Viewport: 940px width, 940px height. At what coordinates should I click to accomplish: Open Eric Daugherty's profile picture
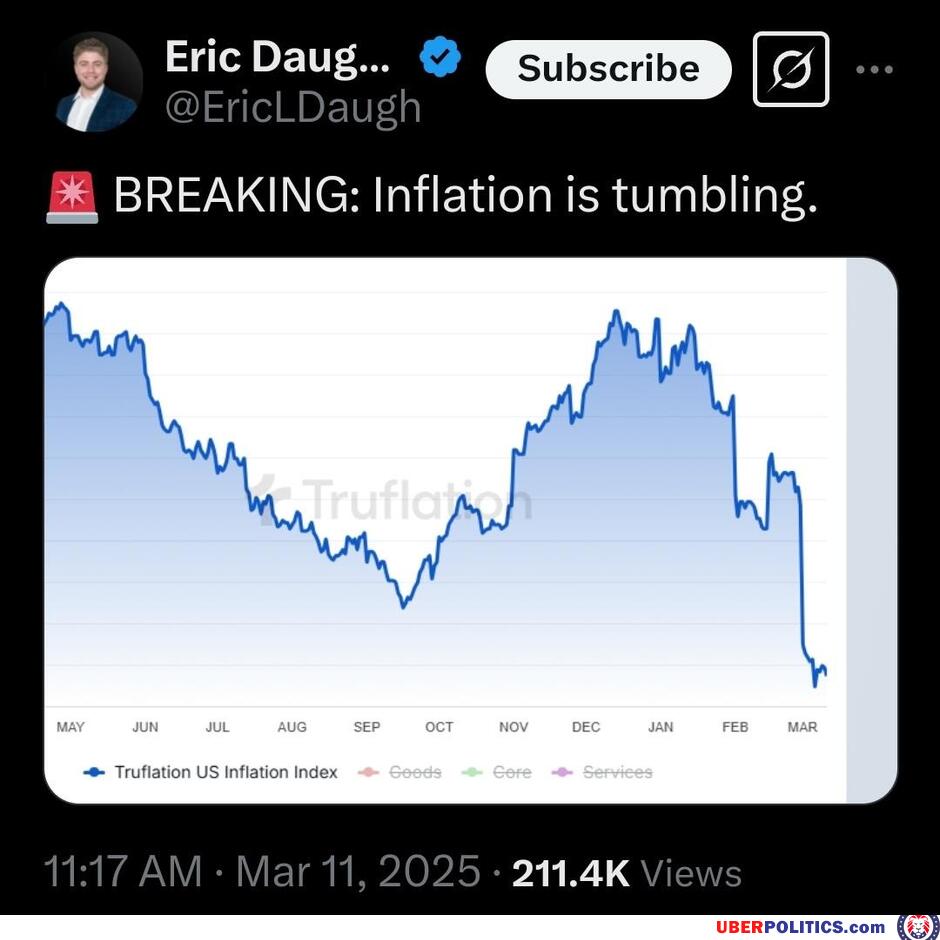click(x=94, y=82)
